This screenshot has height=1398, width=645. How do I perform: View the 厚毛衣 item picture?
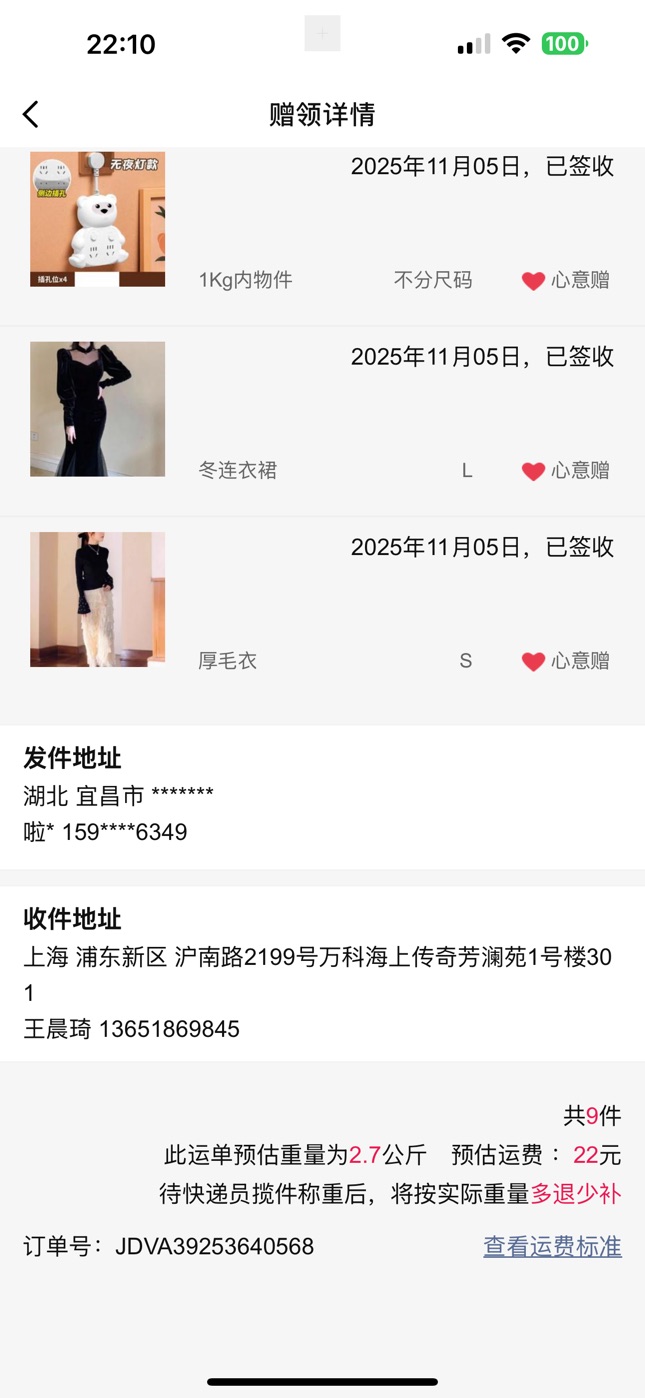click(97, 599)
